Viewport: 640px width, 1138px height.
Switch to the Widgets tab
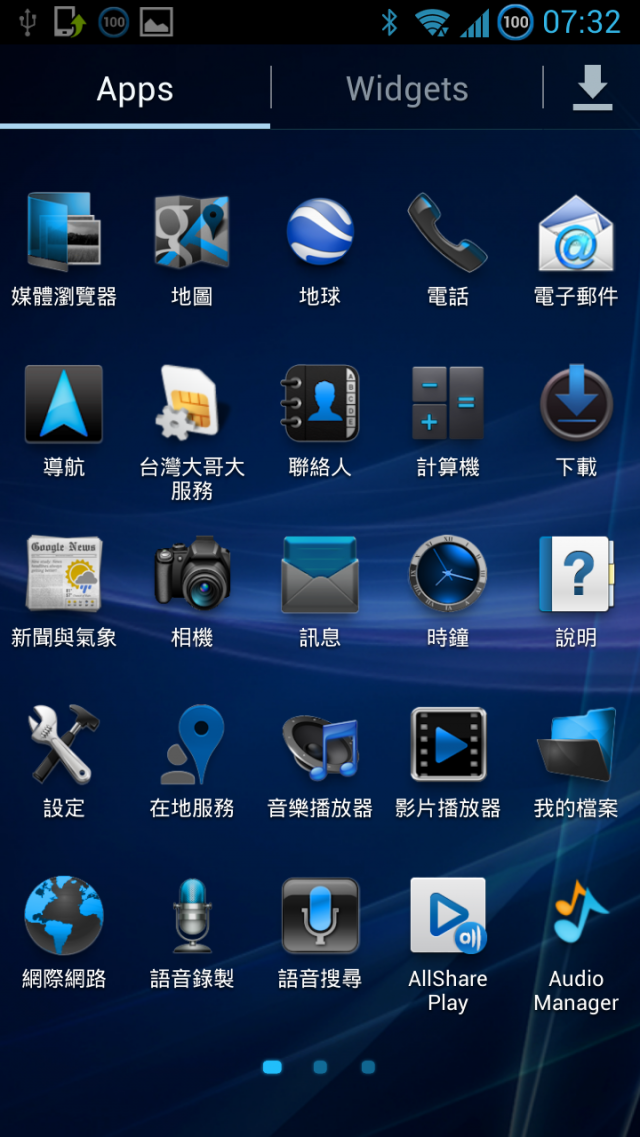tap(407, 89)
